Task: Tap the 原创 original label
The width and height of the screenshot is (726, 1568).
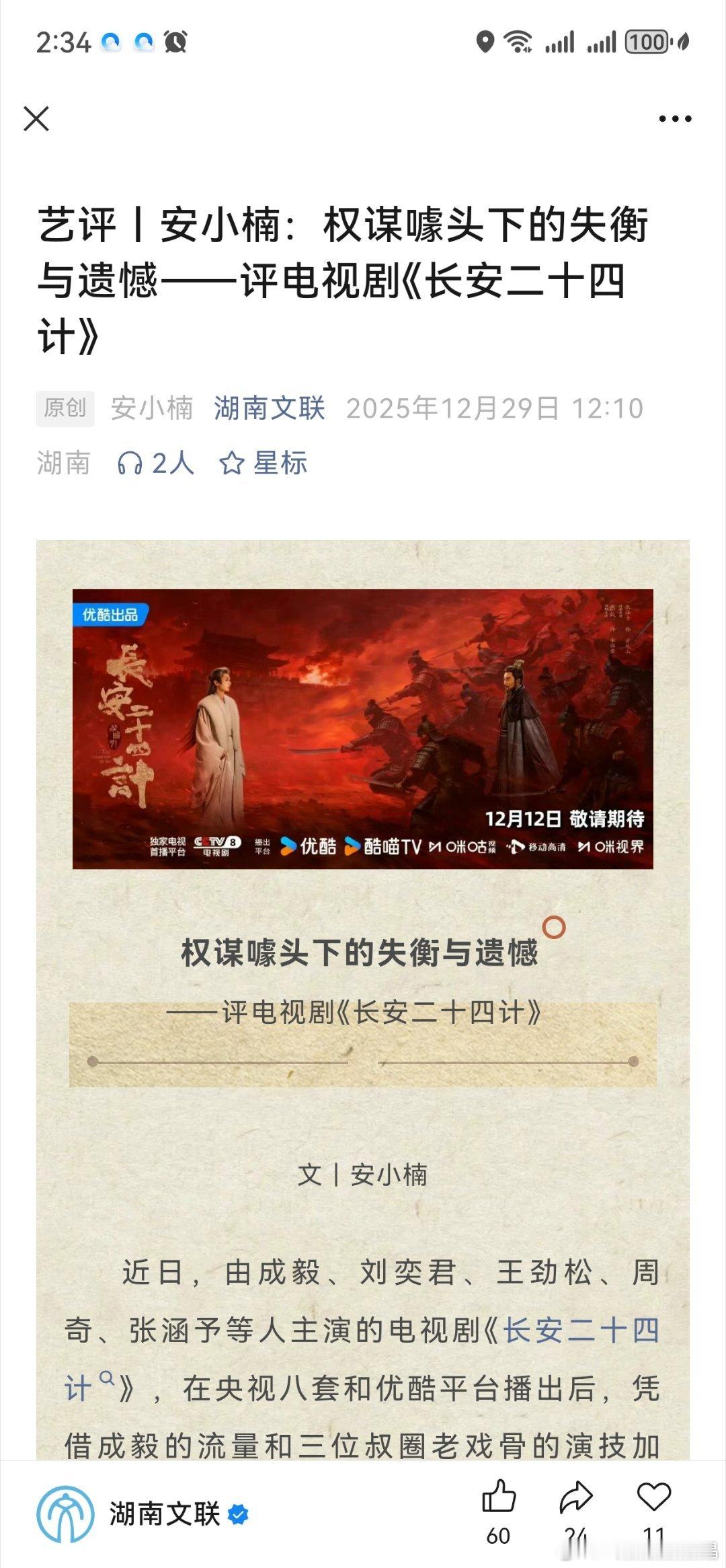Action: [65, 406]
